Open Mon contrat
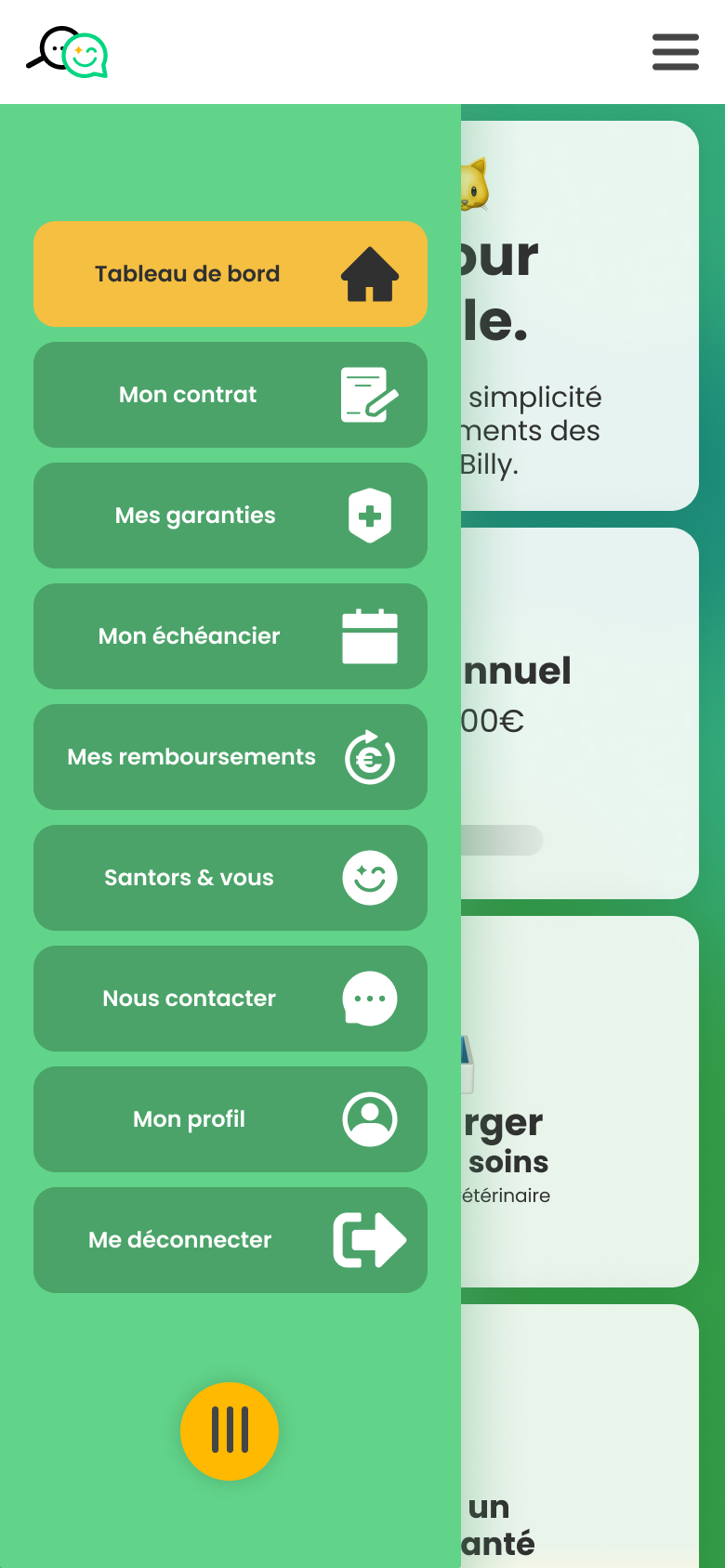 [230, 395]
